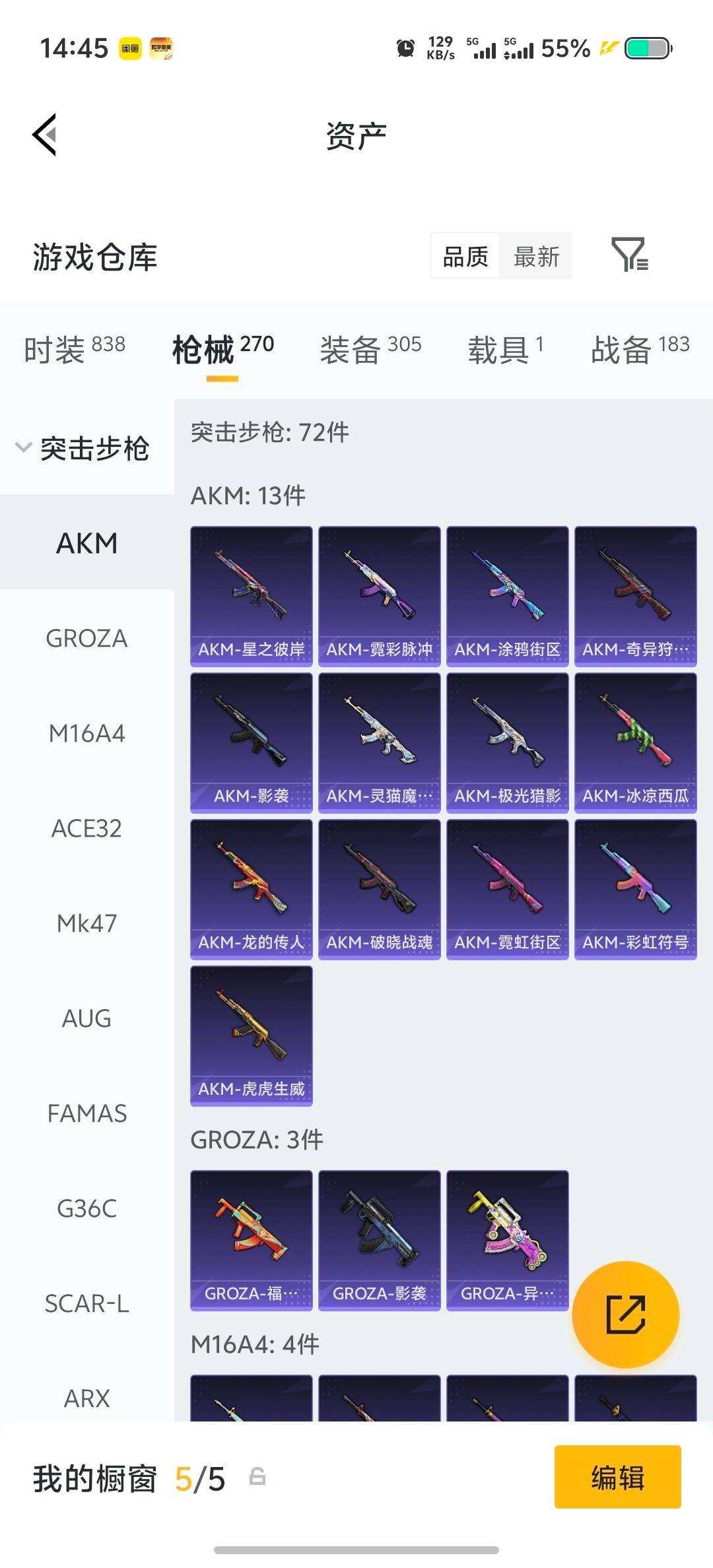Select the 品质 sorting option

click(x=464, y=256)
